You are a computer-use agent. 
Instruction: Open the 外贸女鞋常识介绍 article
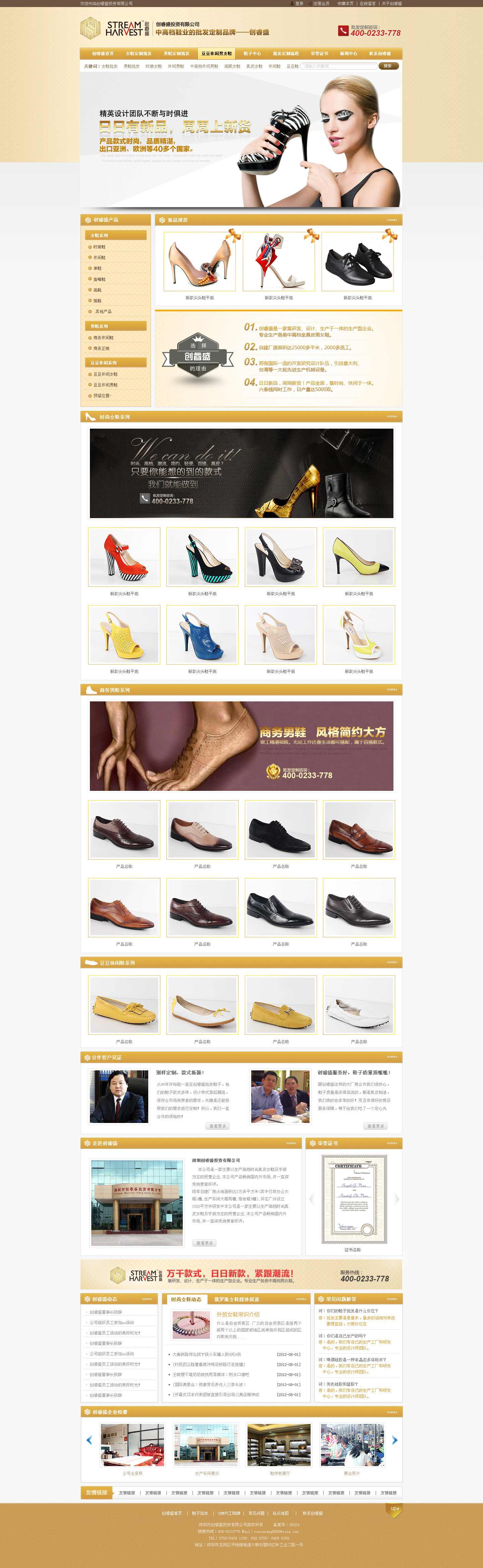coord(237,1314)
